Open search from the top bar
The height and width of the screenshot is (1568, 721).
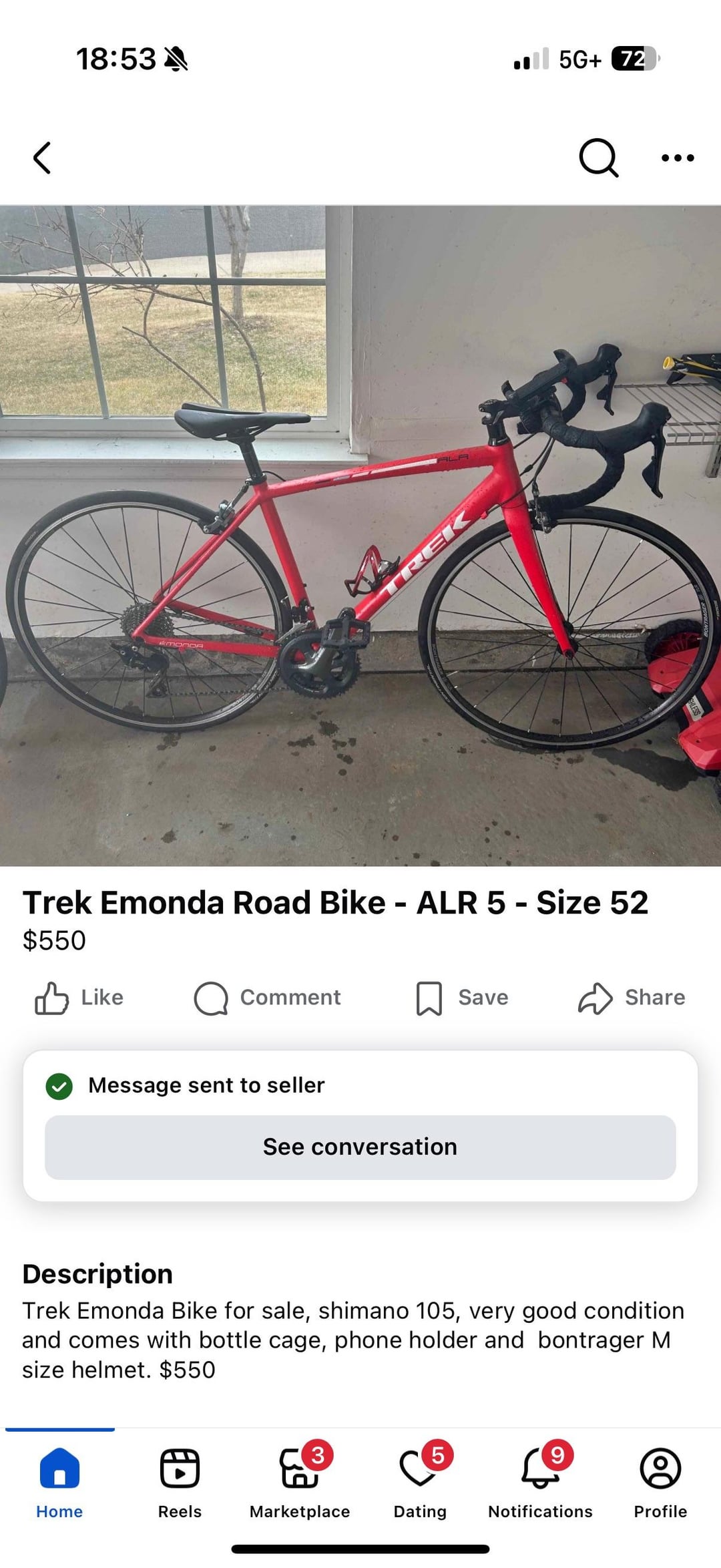pos(598,158)
